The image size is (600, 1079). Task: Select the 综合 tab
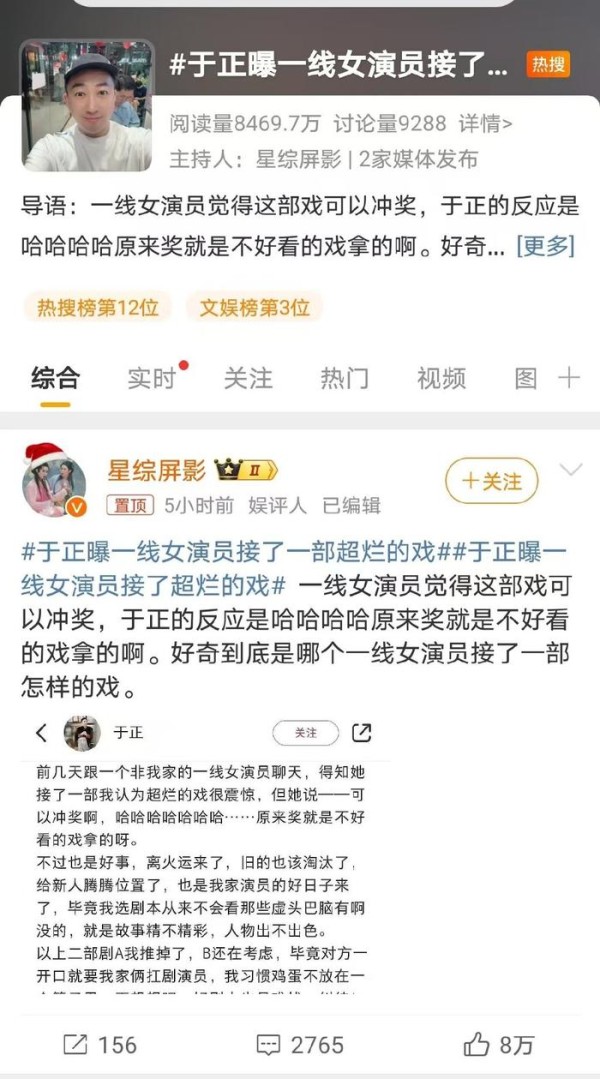56,378
